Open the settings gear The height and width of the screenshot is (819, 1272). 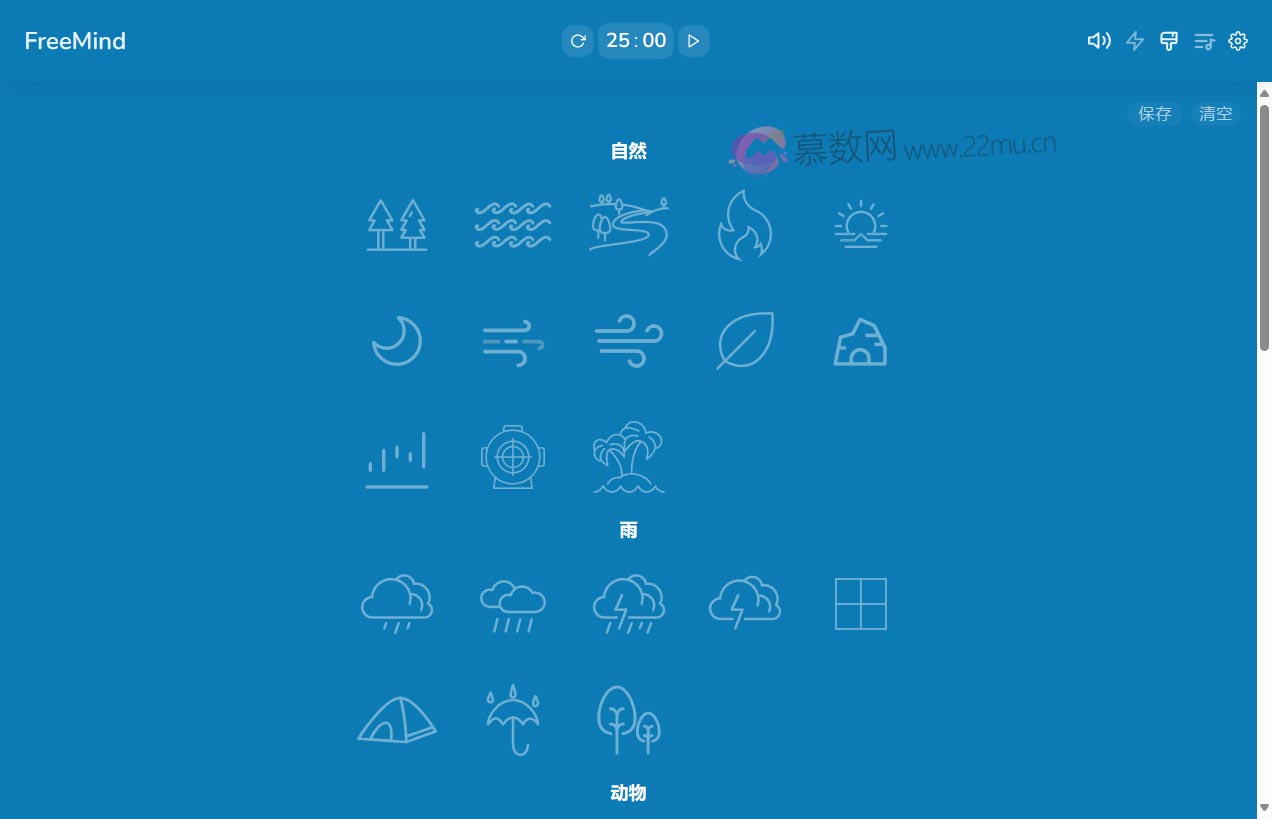tap(1238, 41)
